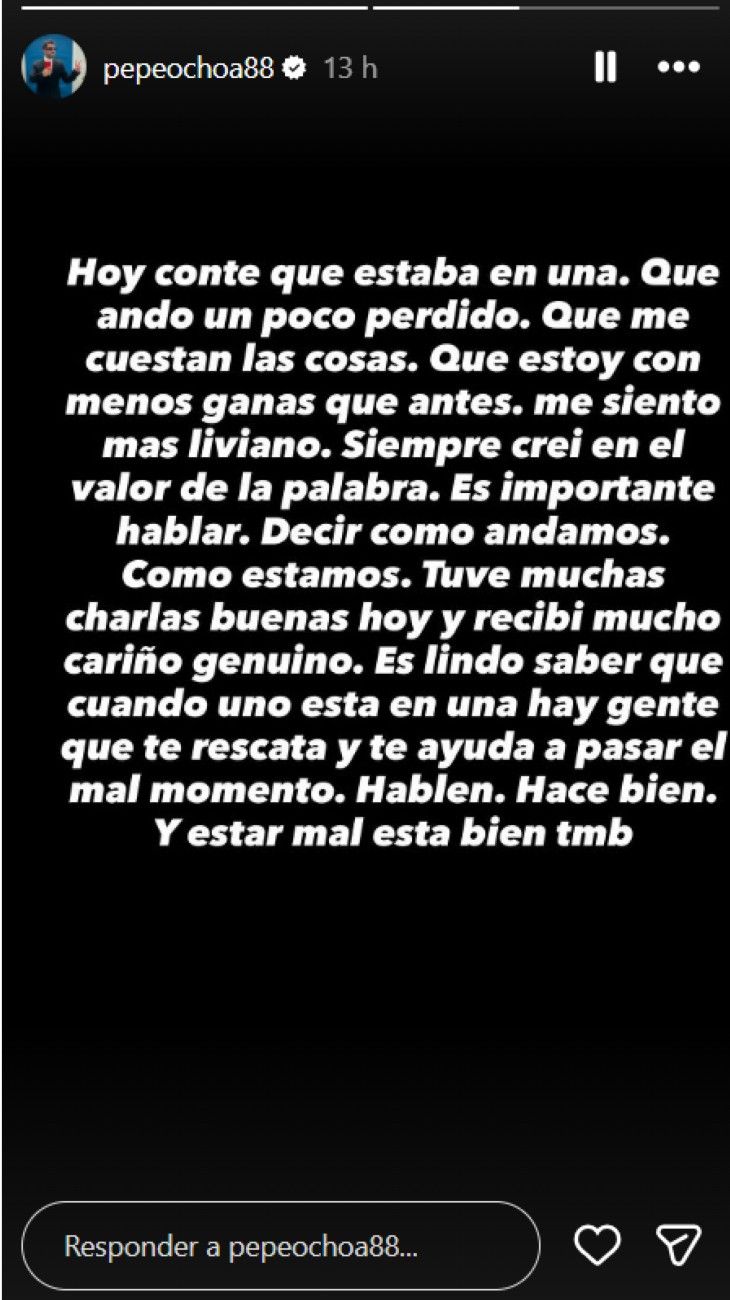Tap the pepeochoa88 username

[188, 68]
